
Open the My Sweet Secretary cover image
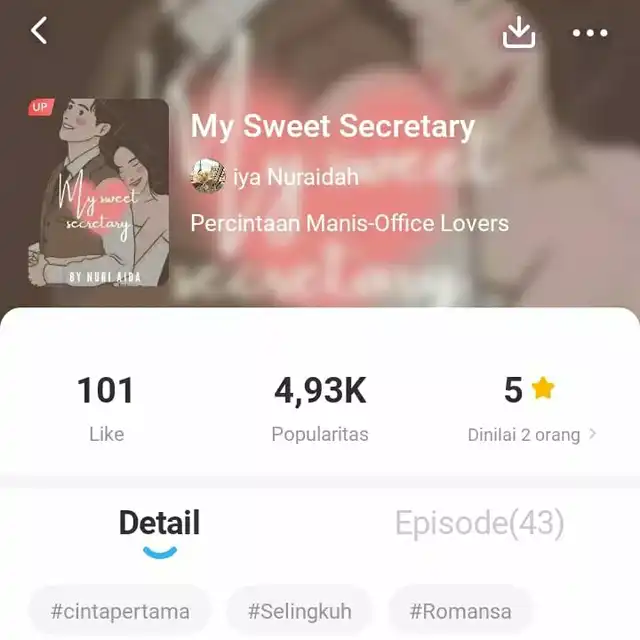98,193
